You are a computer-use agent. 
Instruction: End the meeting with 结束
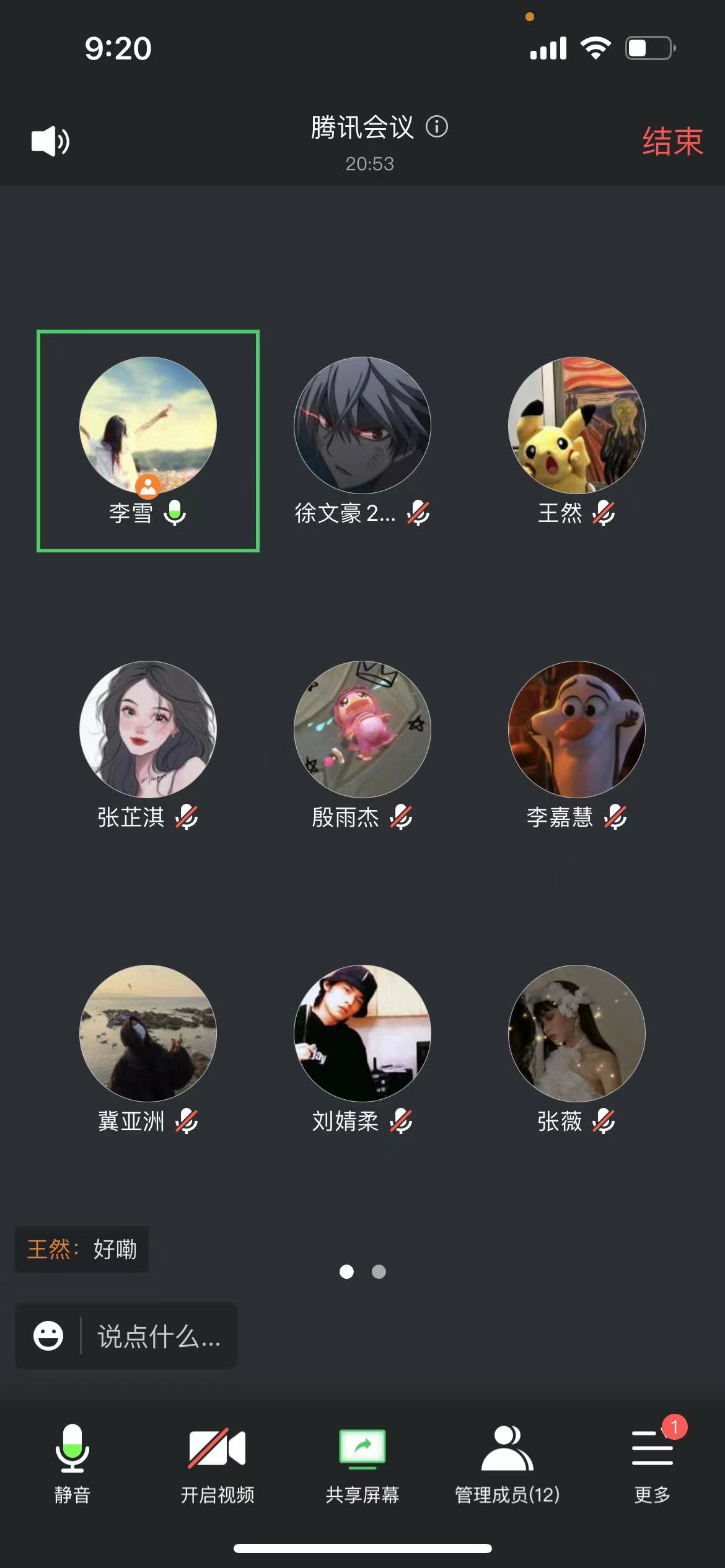[x=672, y=141]
